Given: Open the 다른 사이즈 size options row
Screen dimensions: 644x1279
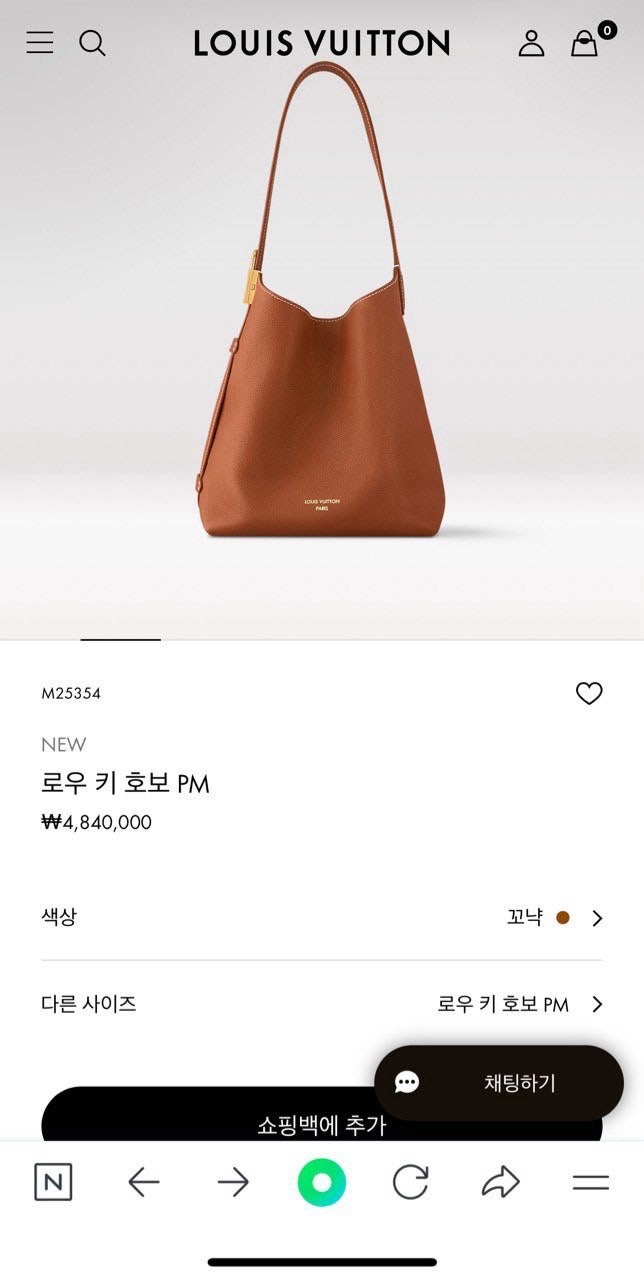Looking at the screenshot, I should [x=321, y=1004].
